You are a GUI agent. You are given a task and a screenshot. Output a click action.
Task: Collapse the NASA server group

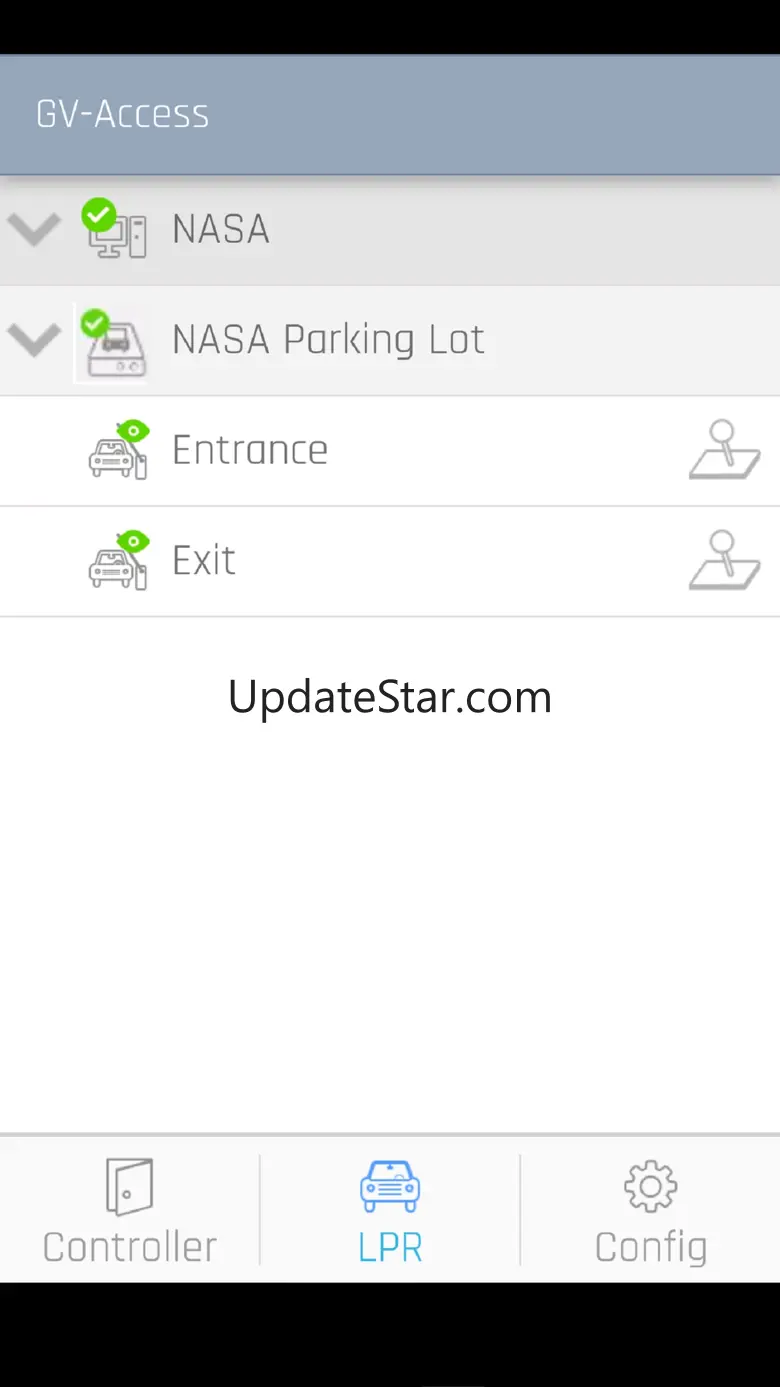[35, 230]
